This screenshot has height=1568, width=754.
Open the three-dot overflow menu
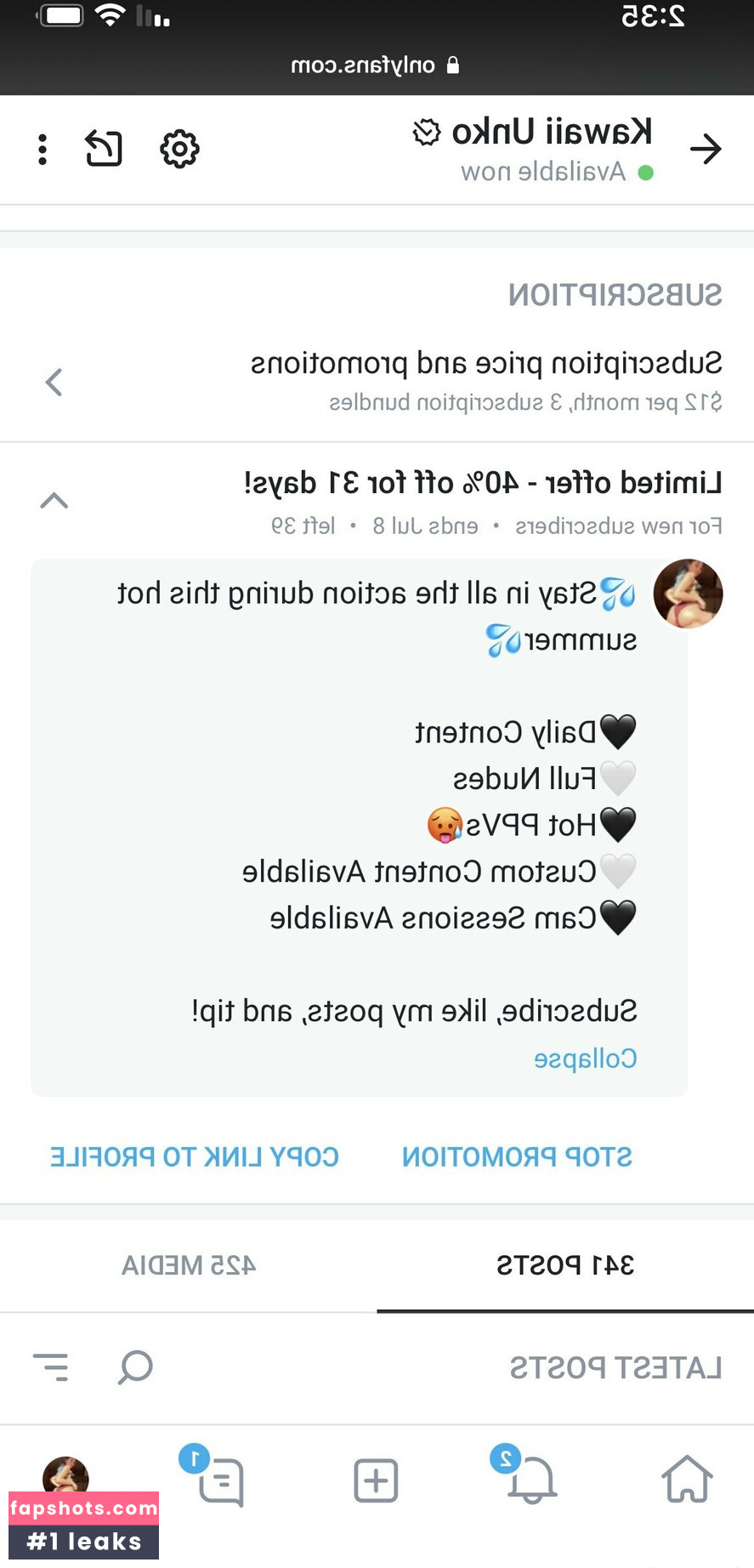(x=43, y=150)
